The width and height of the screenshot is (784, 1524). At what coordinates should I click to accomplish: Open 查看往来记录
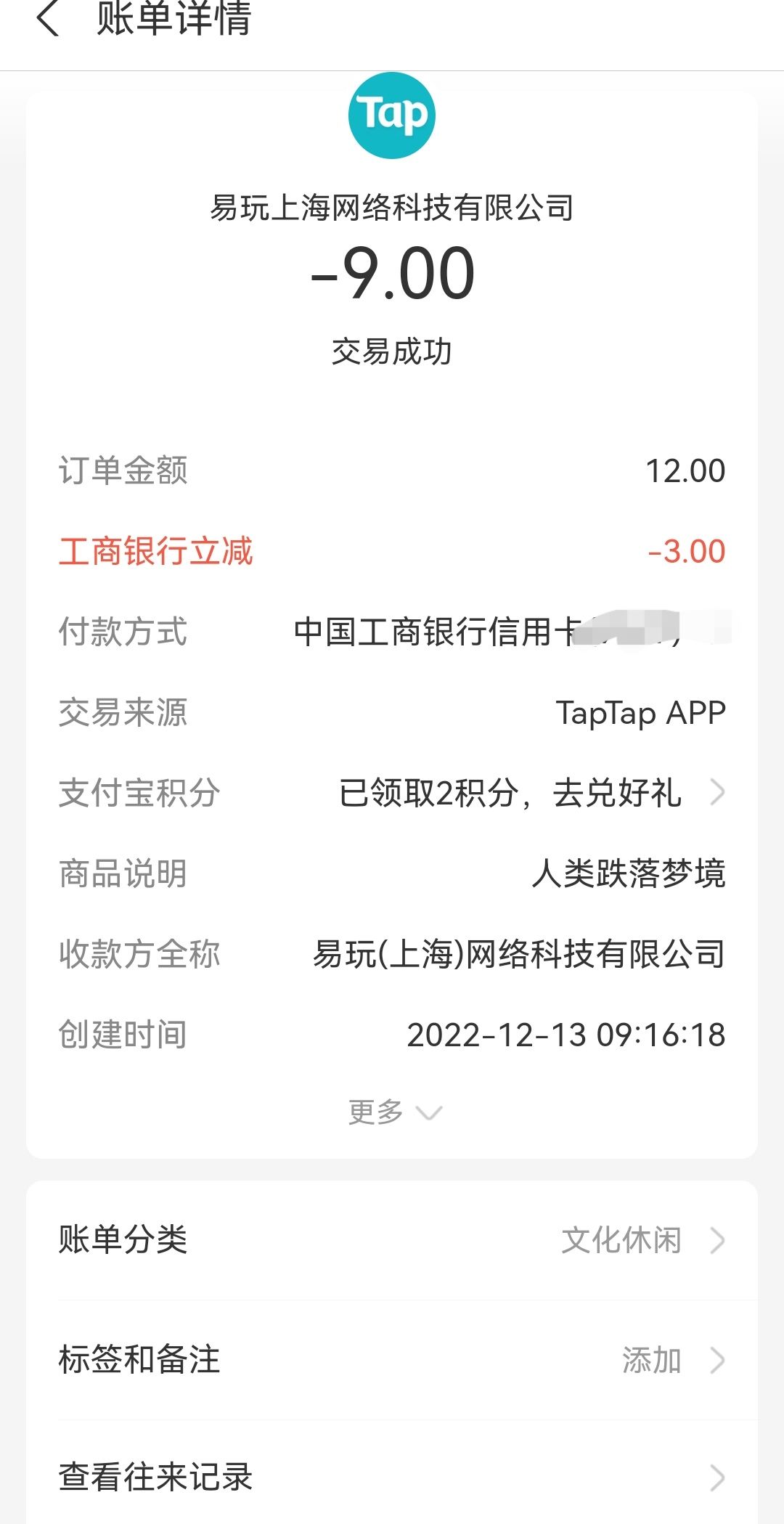tap(392, 1478)
